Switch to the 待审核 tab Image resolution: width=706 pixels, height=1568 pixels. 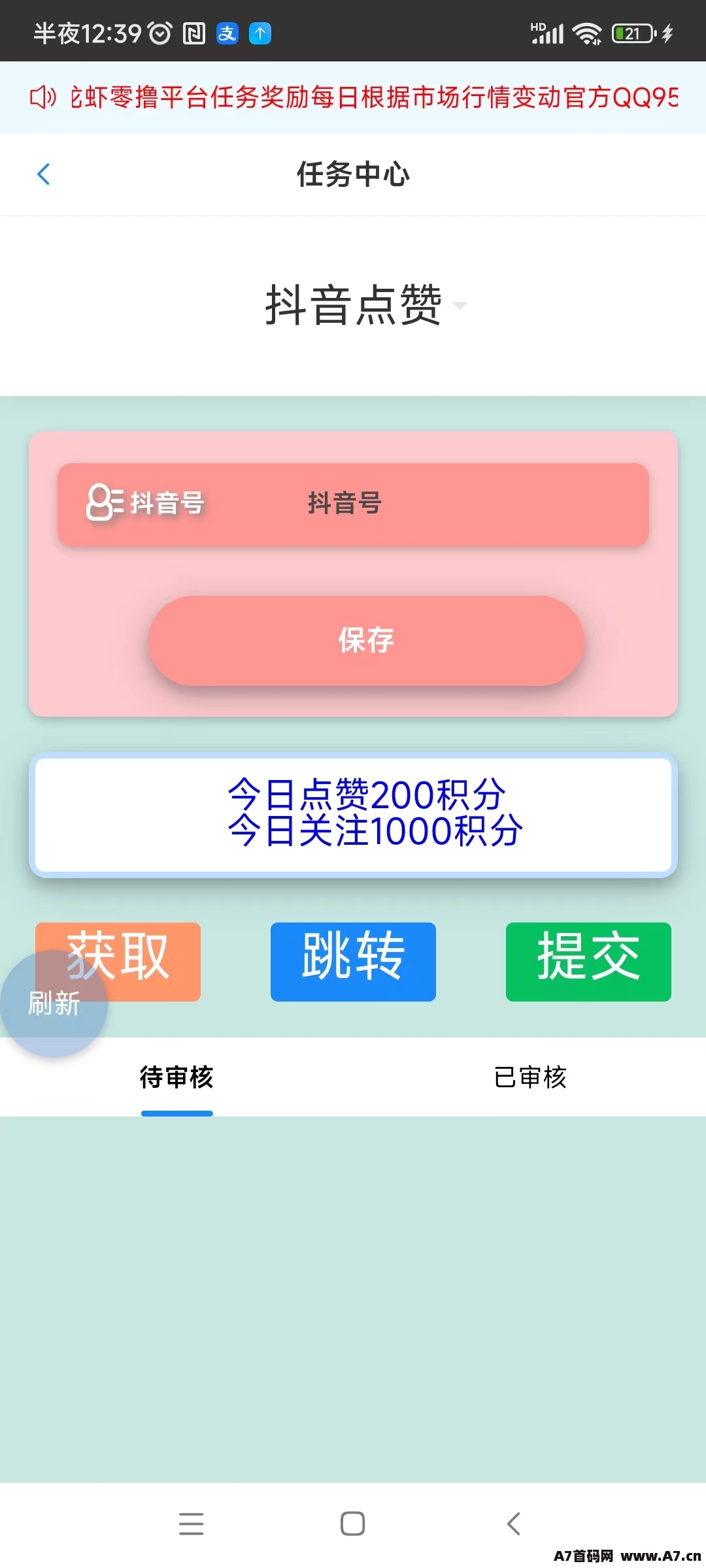click(176, 1077)
